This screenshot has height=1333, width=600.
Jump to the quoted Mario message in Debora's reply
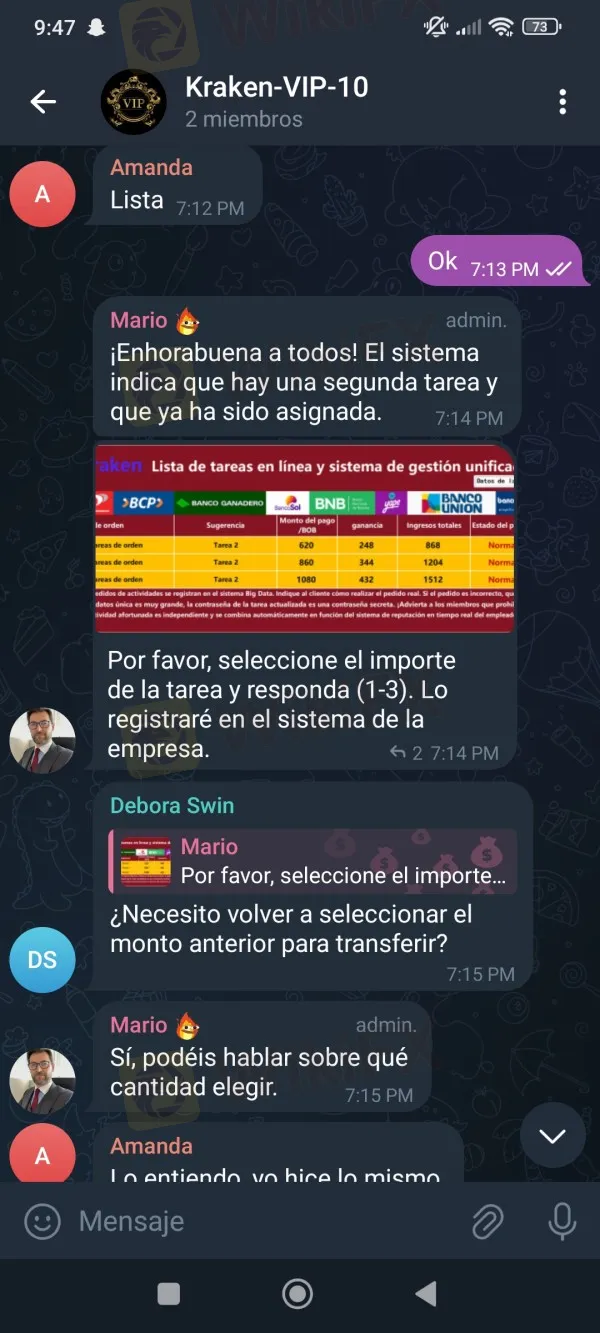tap(315, 861)
